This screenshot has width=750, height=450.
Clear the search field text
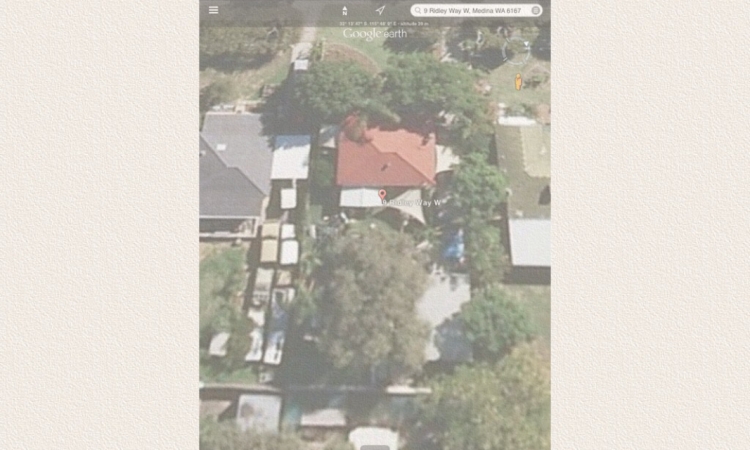tap(536, 10)
